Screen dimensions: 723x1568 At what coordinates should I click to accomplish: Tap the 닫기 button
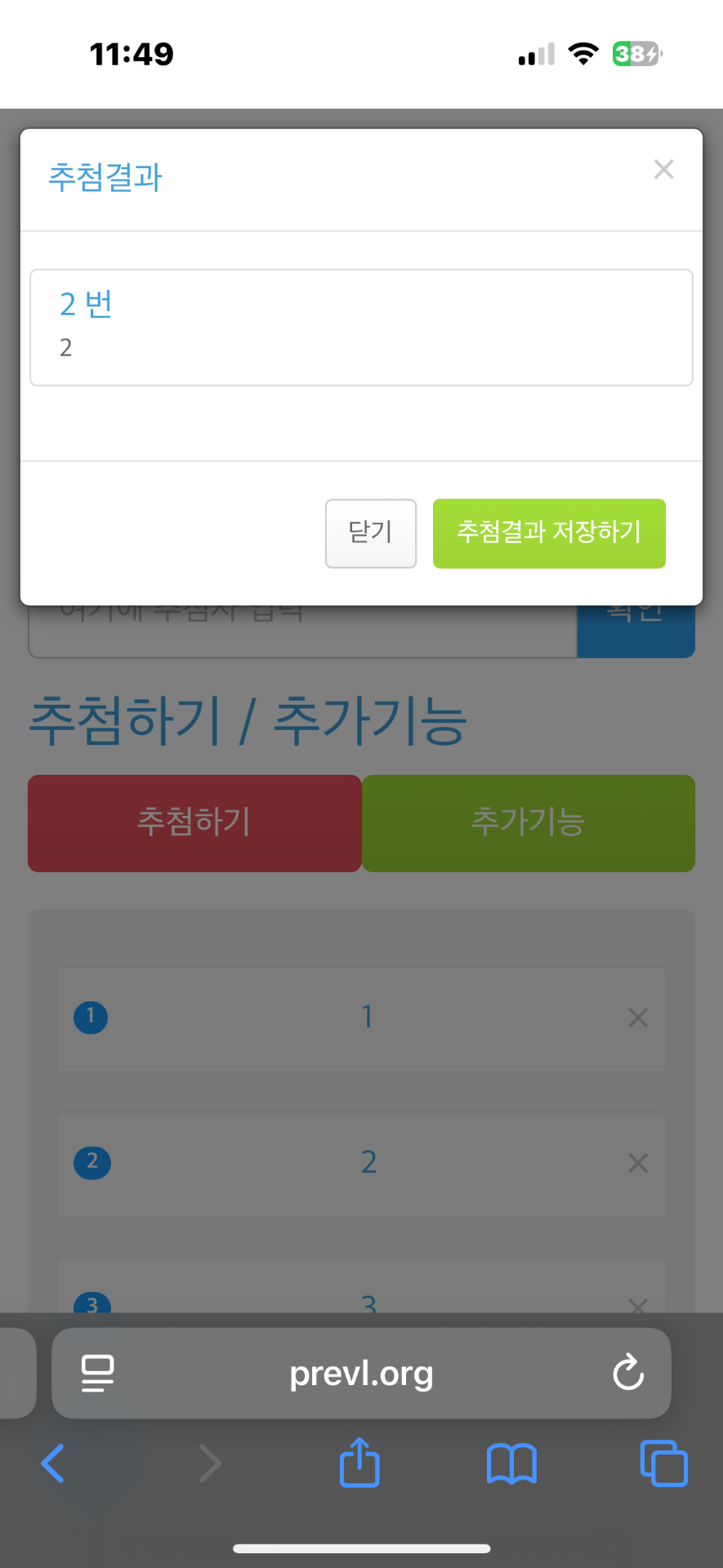371,533
